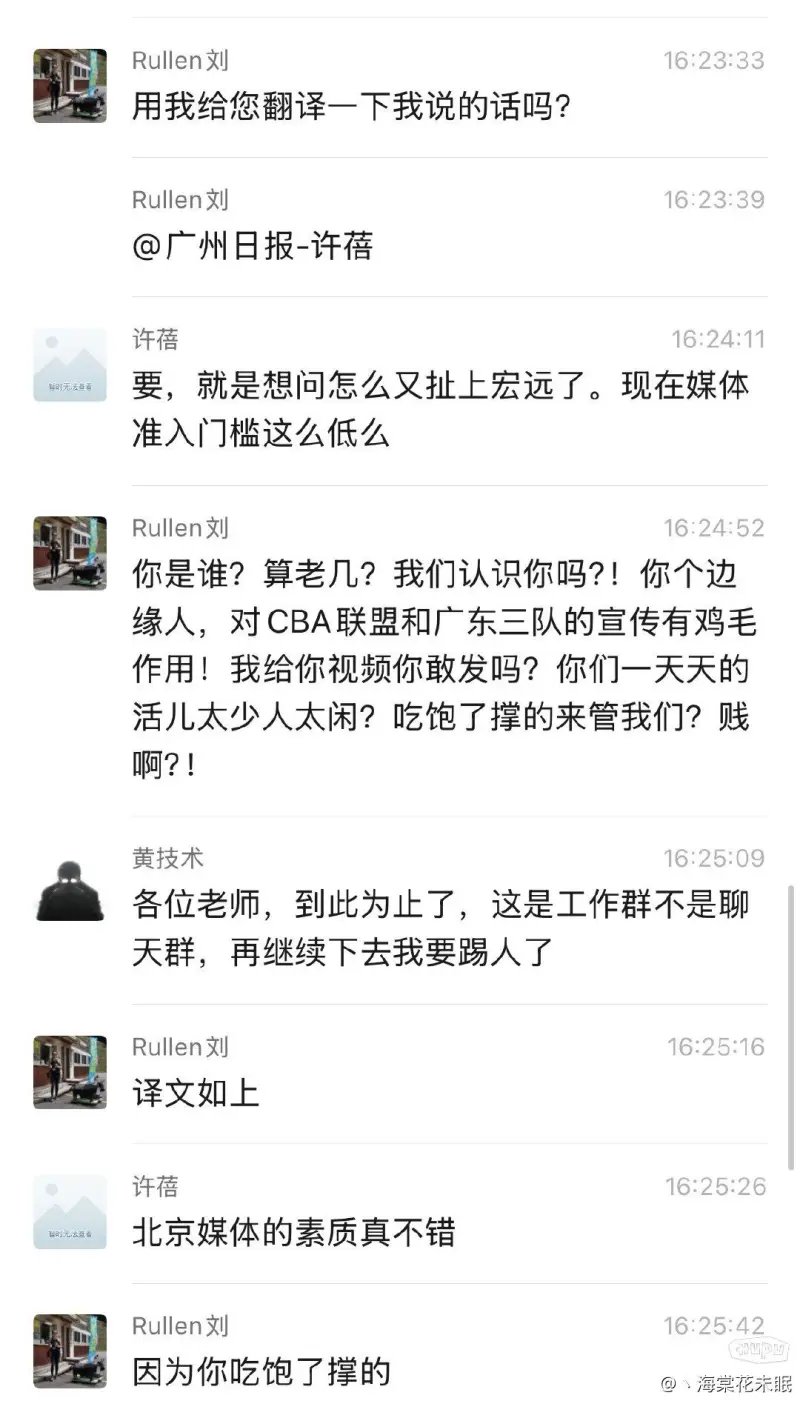Open Rullen刘's avatar beside the 16:23:33 message
This screenshot has height=1401, width=800.
click(70, 86)
